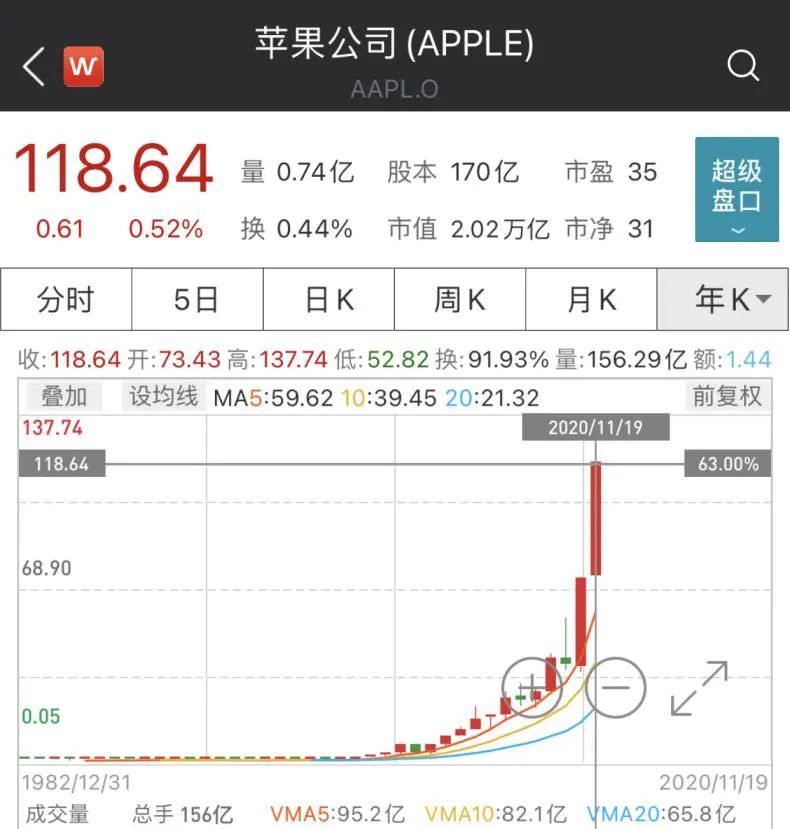This screenshot has width=790, height=829.
Task: Expand the 超级盘口 panel
Action: tap(737, 190)
